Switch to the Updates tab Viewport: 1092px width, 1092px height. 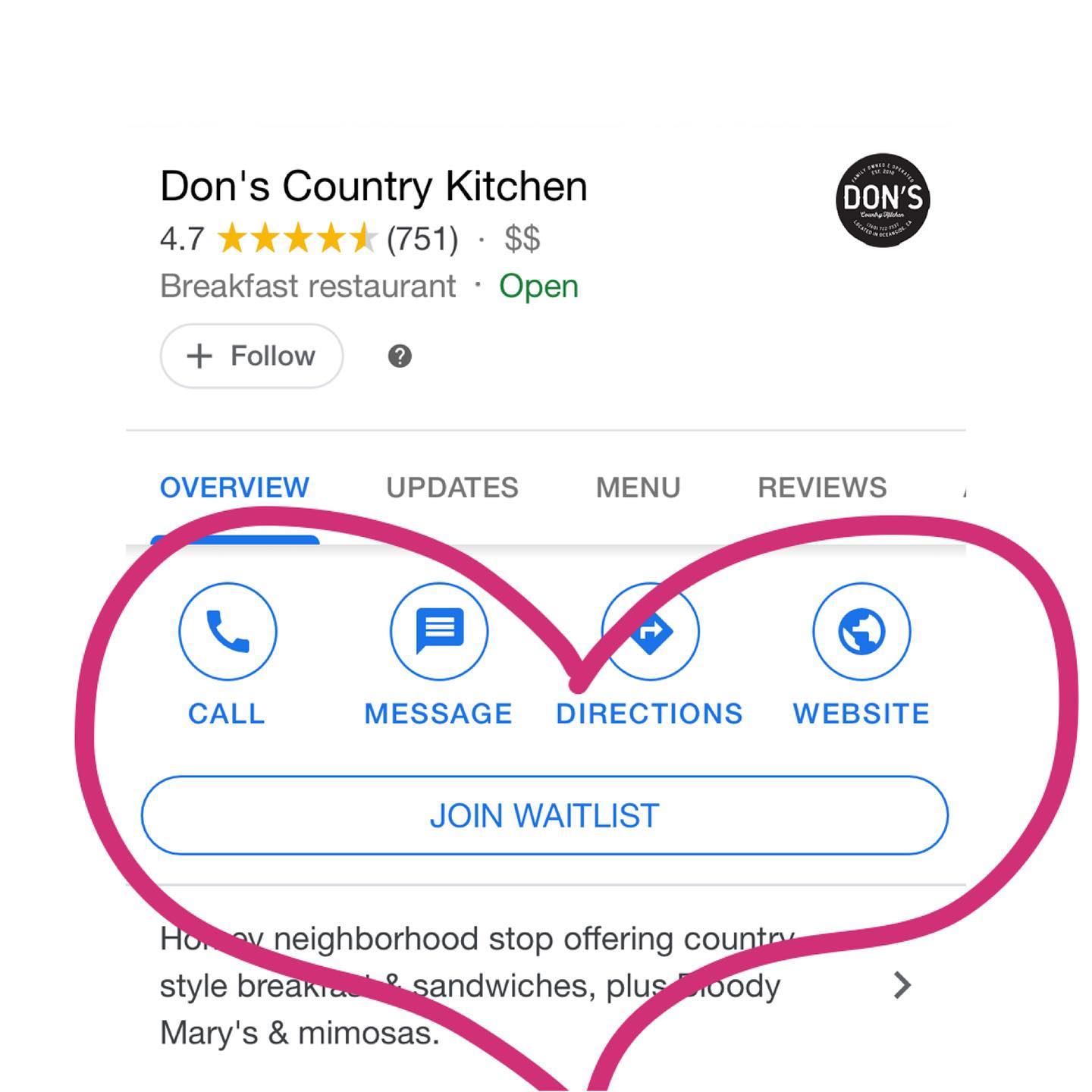click(x=452, y=487)
